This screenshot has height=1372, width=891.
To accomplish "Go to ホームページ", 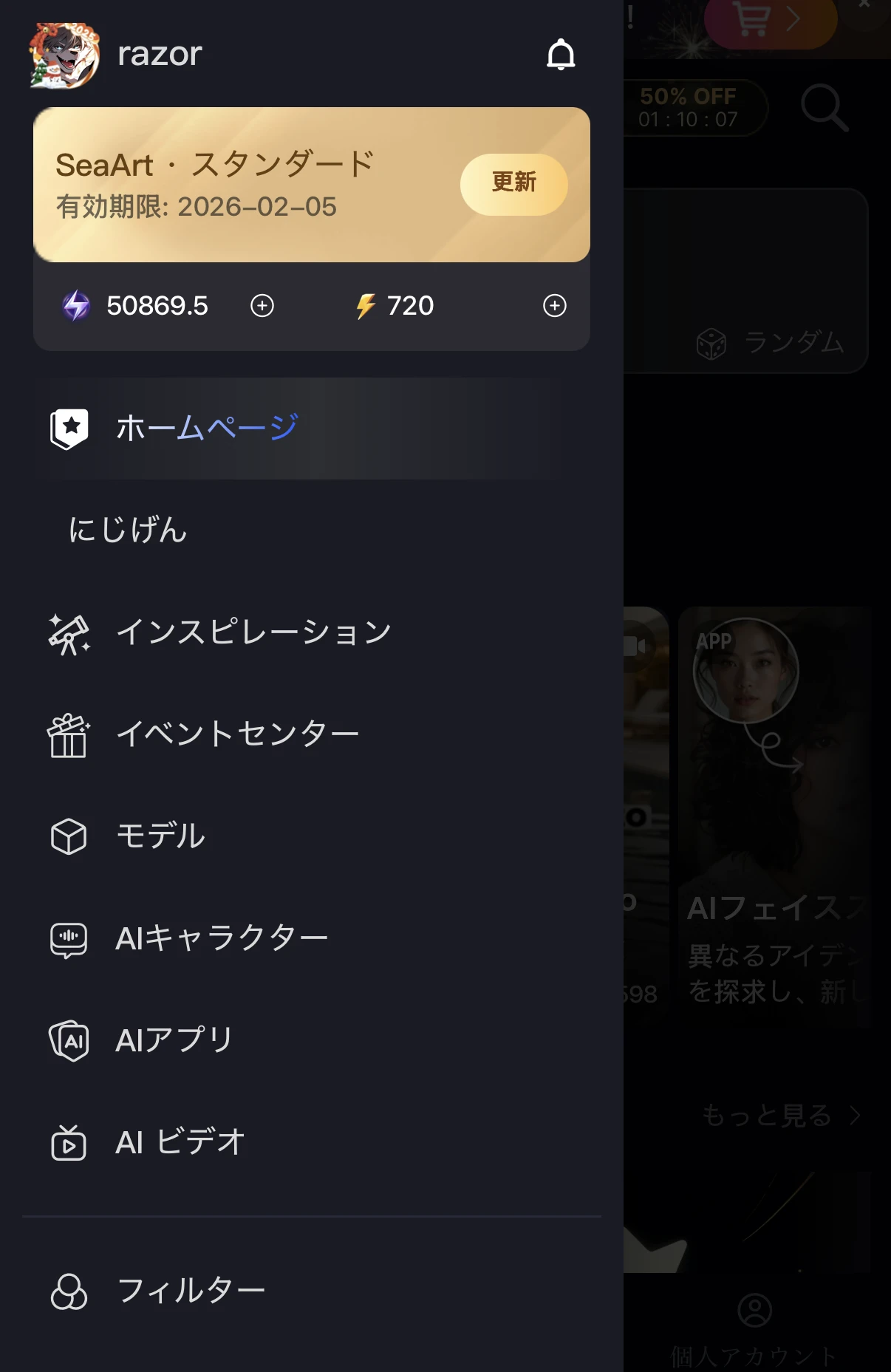I will (x=207, y=429).
